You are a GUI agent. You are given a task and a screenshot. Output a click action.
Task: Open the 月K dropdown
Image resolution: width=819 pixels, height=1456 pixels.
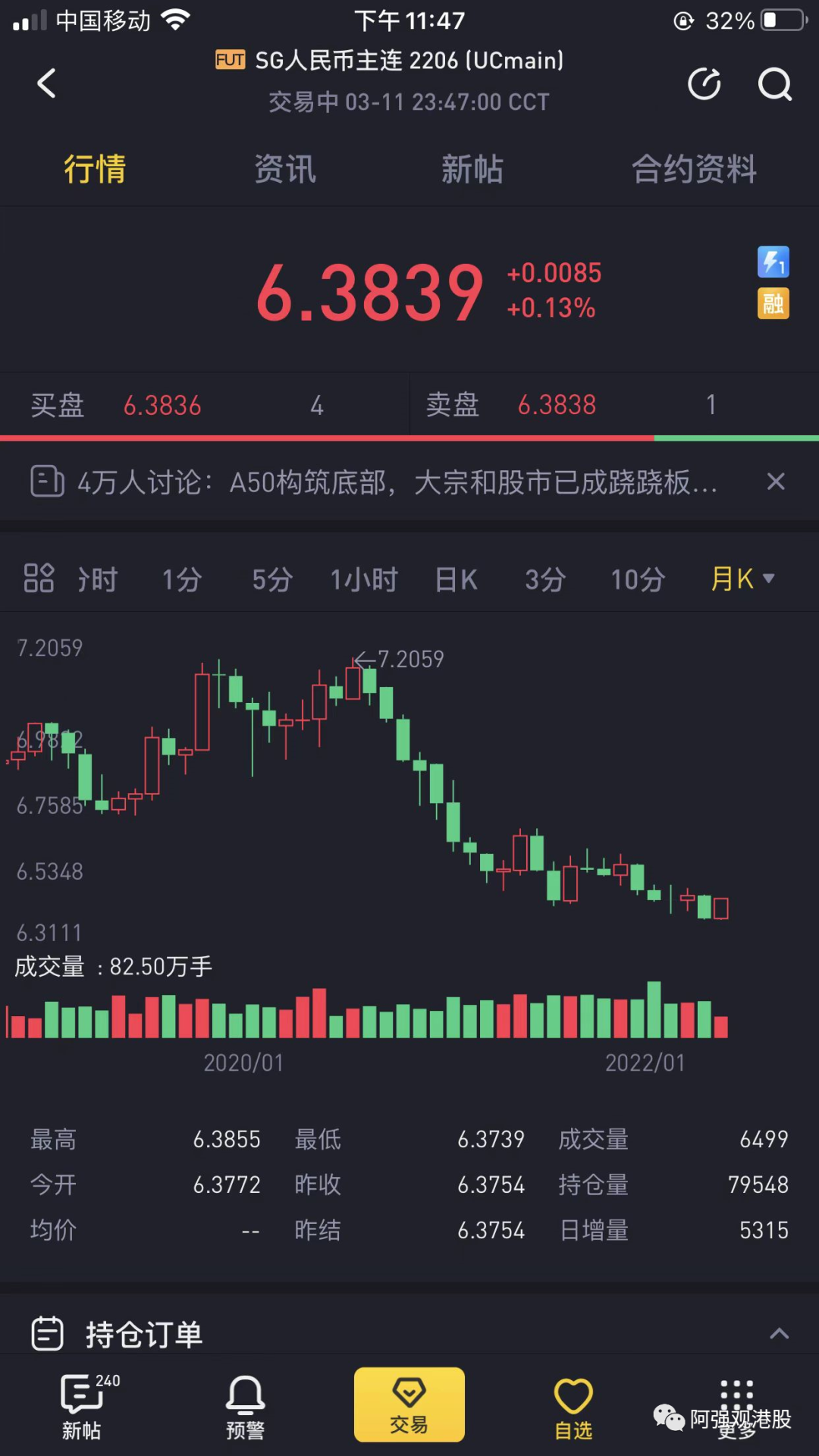click(743, 579)
